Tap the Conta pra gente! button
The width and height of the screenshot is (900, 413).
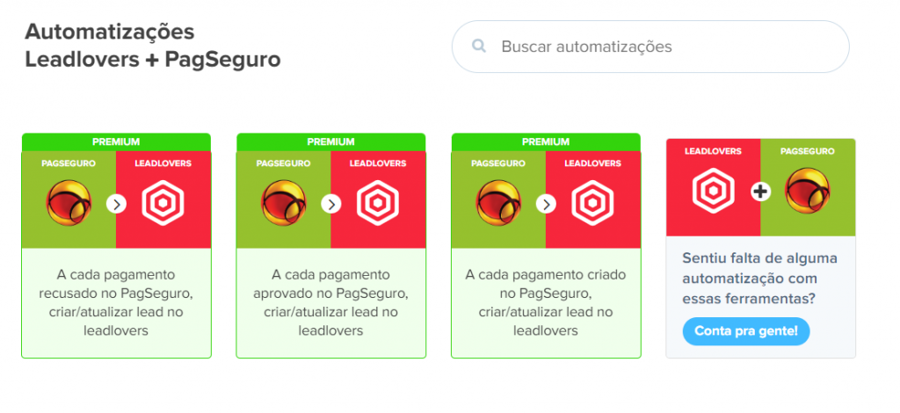tap(746, 331)
